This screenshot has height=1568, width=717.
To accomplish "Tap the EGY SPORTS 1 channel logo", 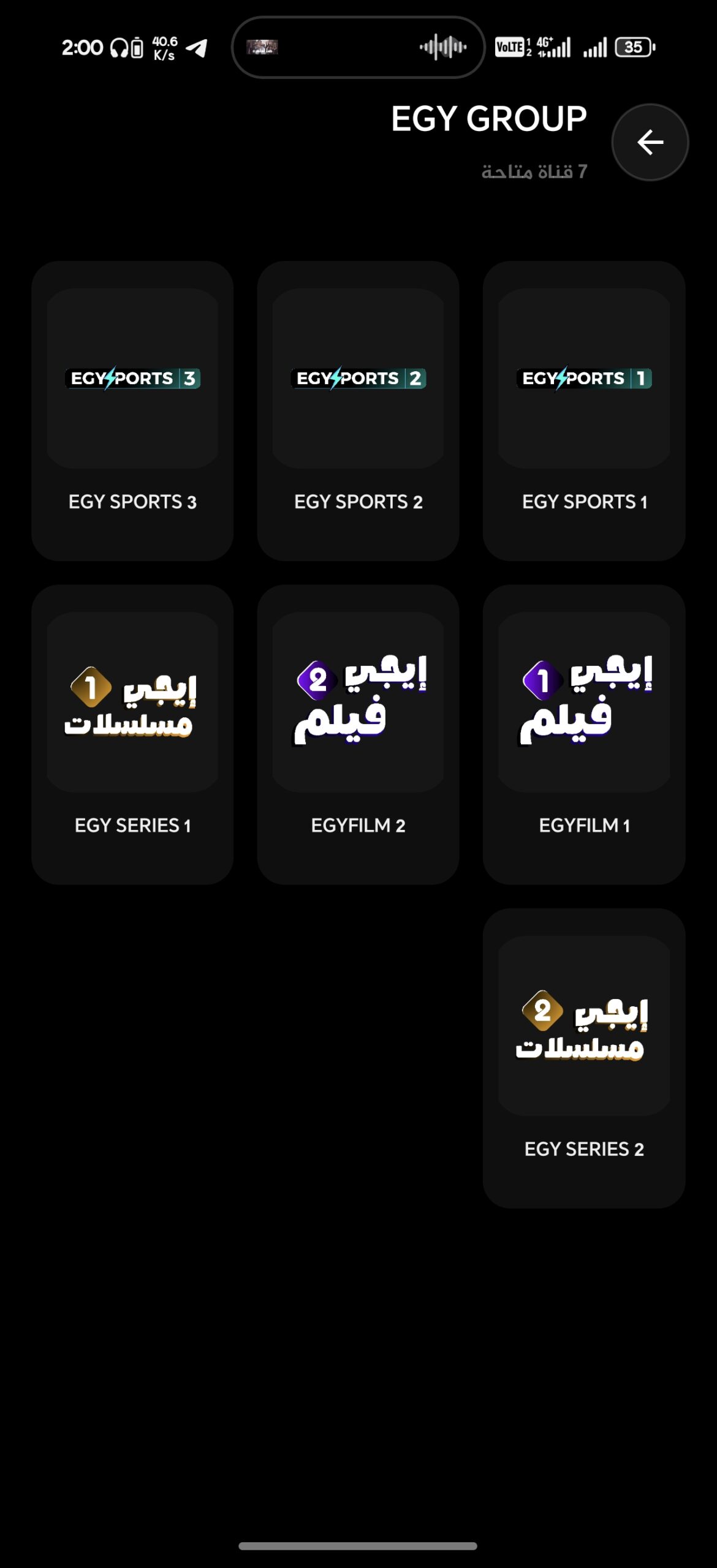I will (x=583, y=378).
